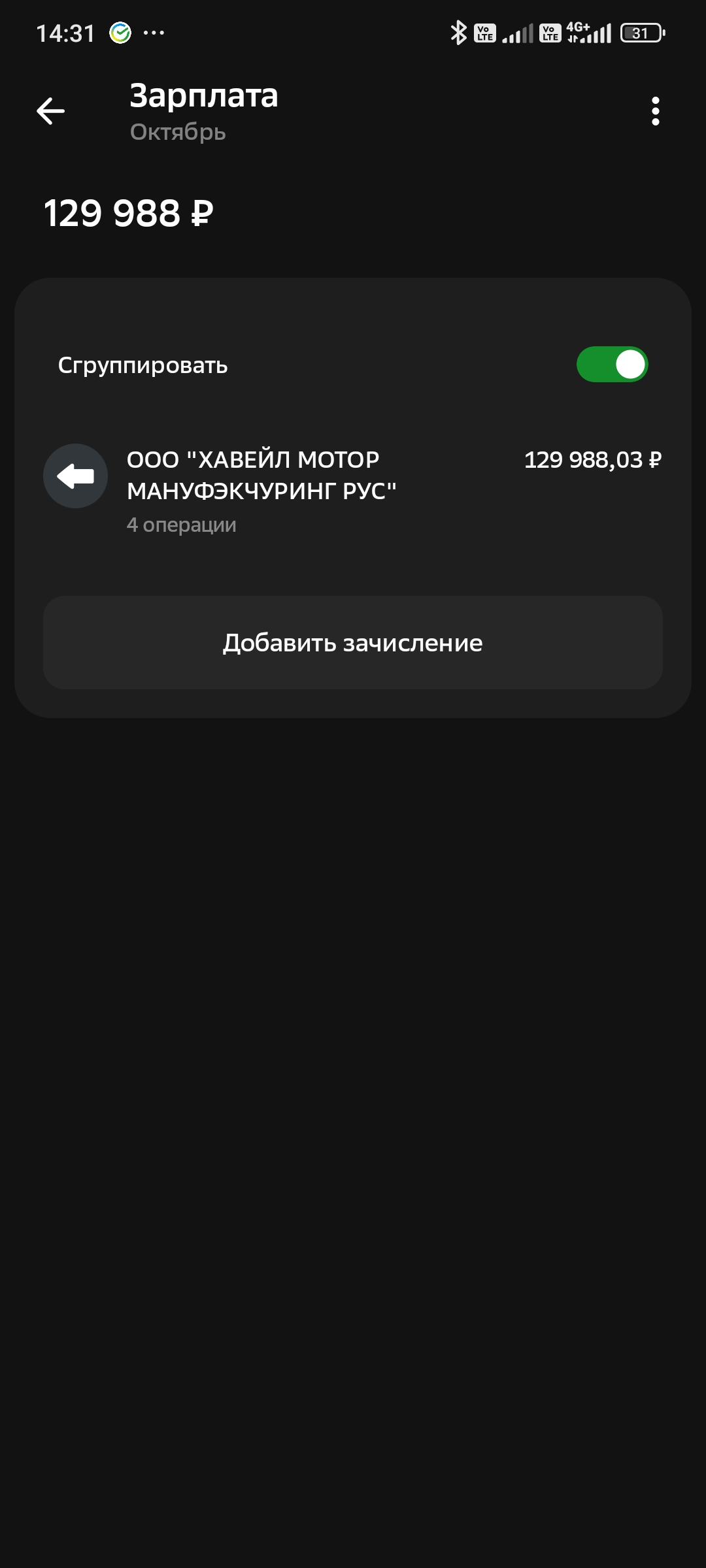
Task: Tap the Добавить зачисление button
Action: click(353, 643)
